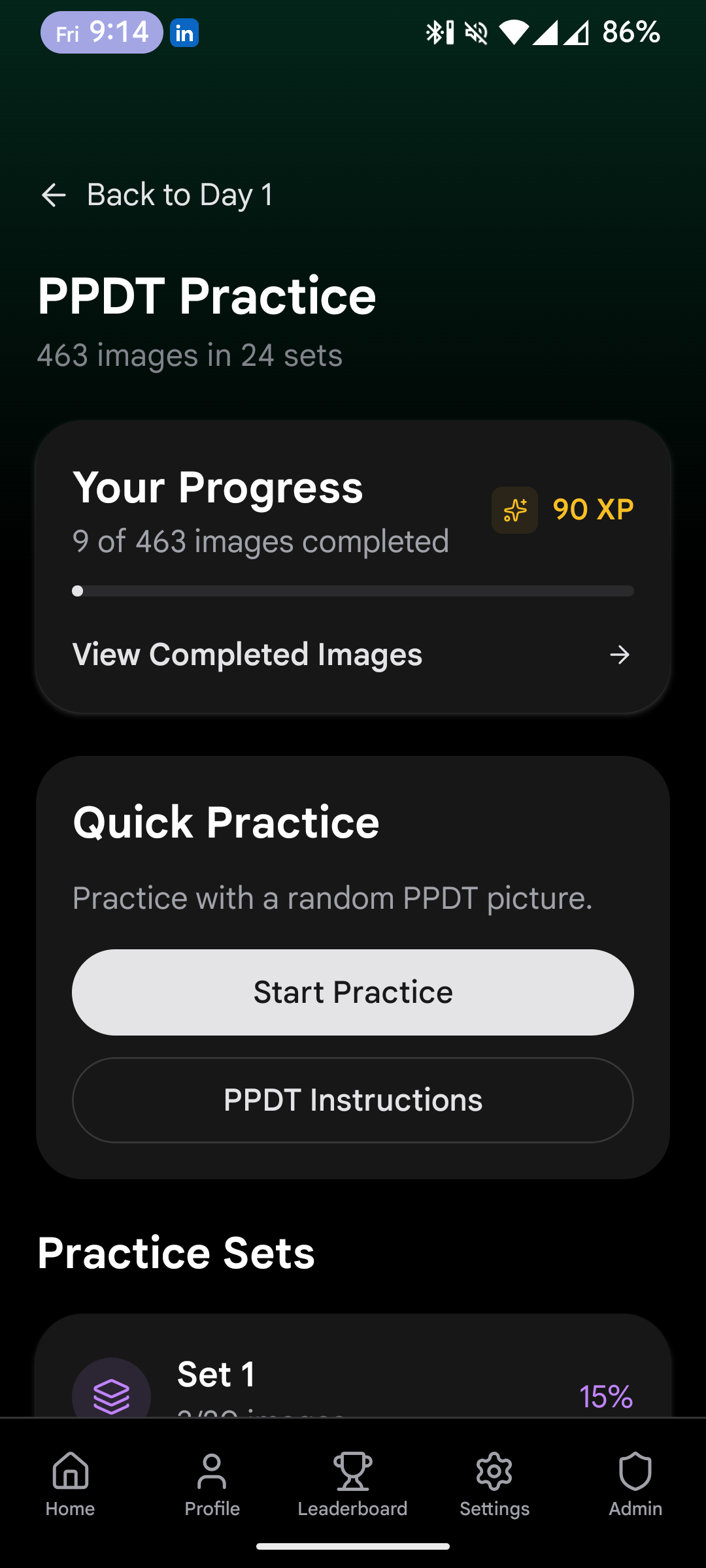Go back to Day 1

[x=157, y=195]
